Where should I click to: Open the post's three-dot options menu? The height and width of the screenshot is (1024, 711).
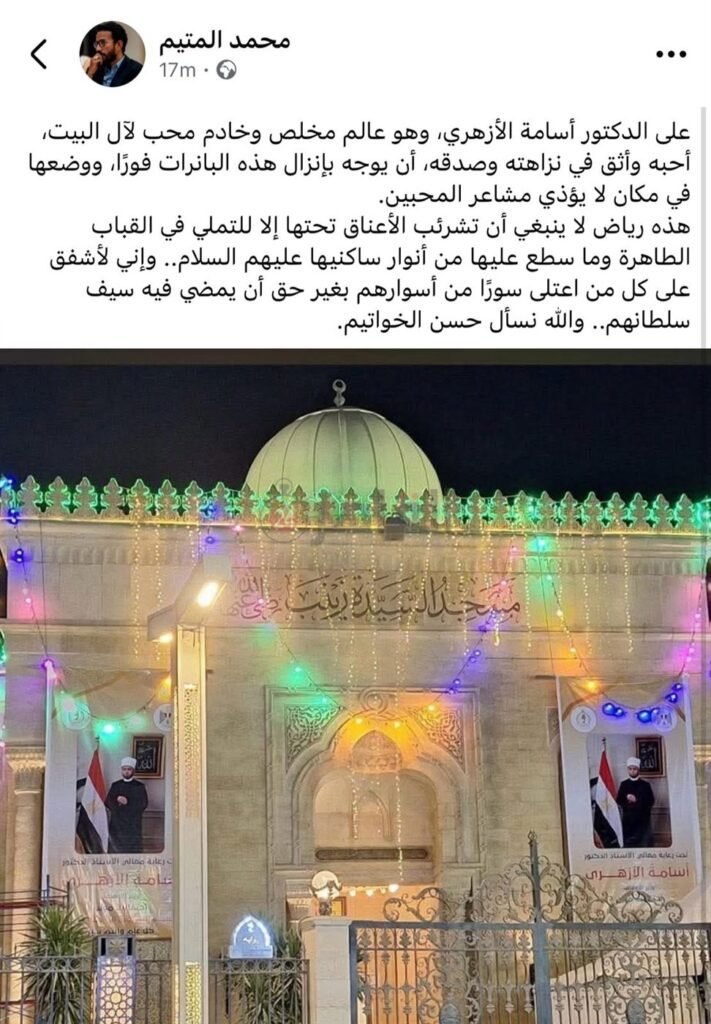(670, 54)
